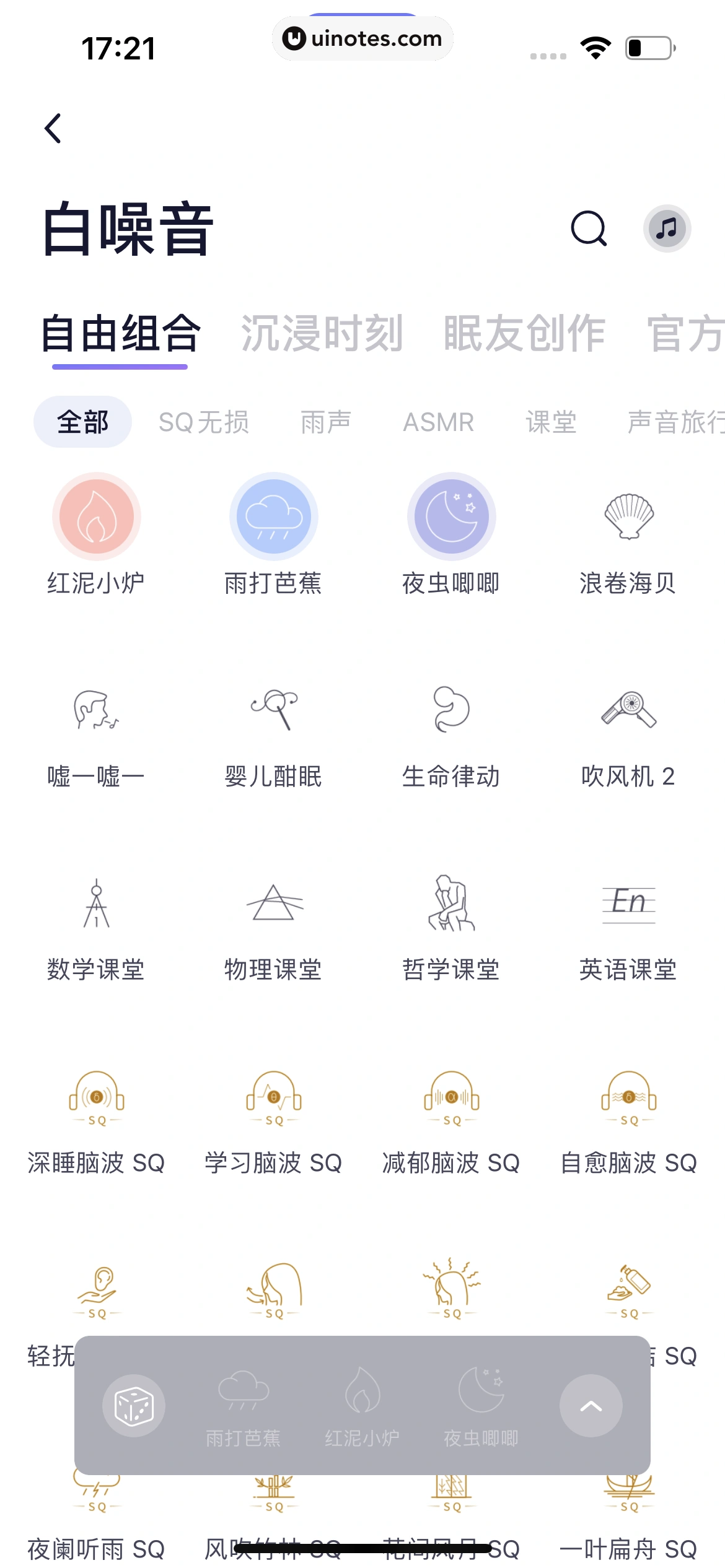Switch to the 眠友创作 tab
The width and height of the screenshot is (725, 1568).
[x=524, y=333]
